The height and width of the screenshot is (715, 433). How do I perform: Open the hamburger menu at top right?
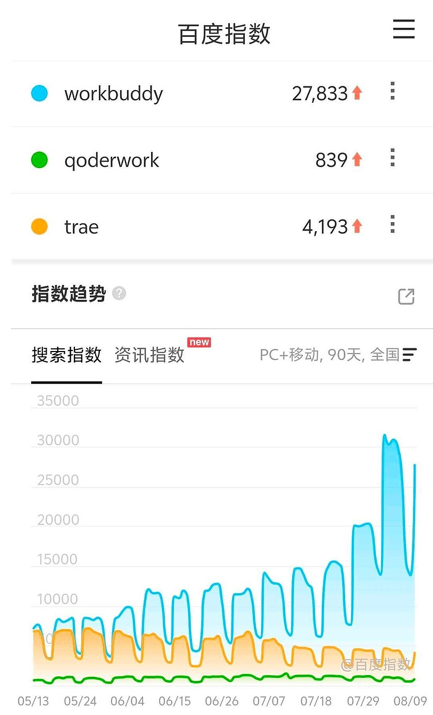(404, 29)
